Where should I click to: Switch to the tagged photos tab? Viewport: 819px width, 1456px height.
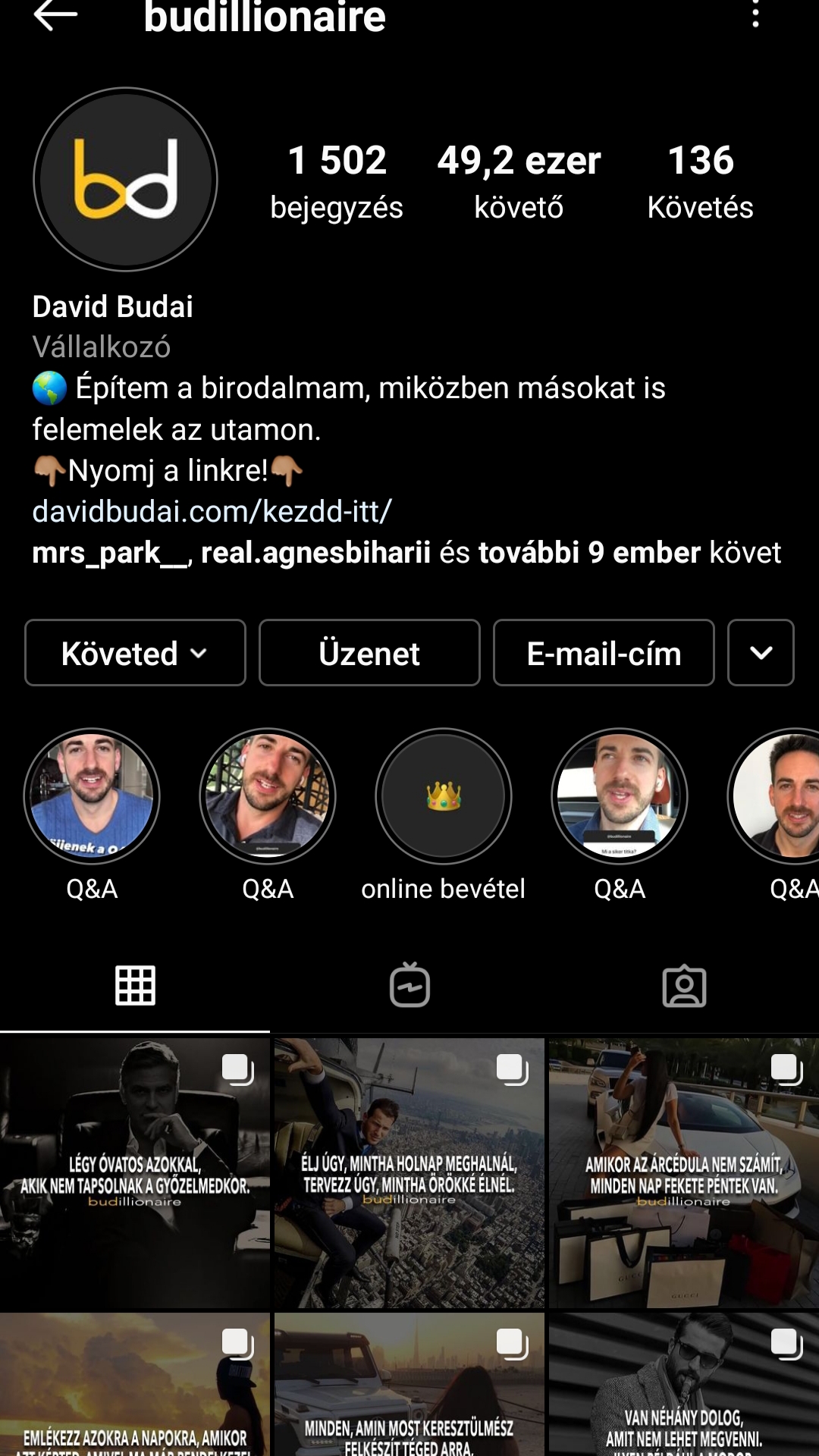(684, 986)
